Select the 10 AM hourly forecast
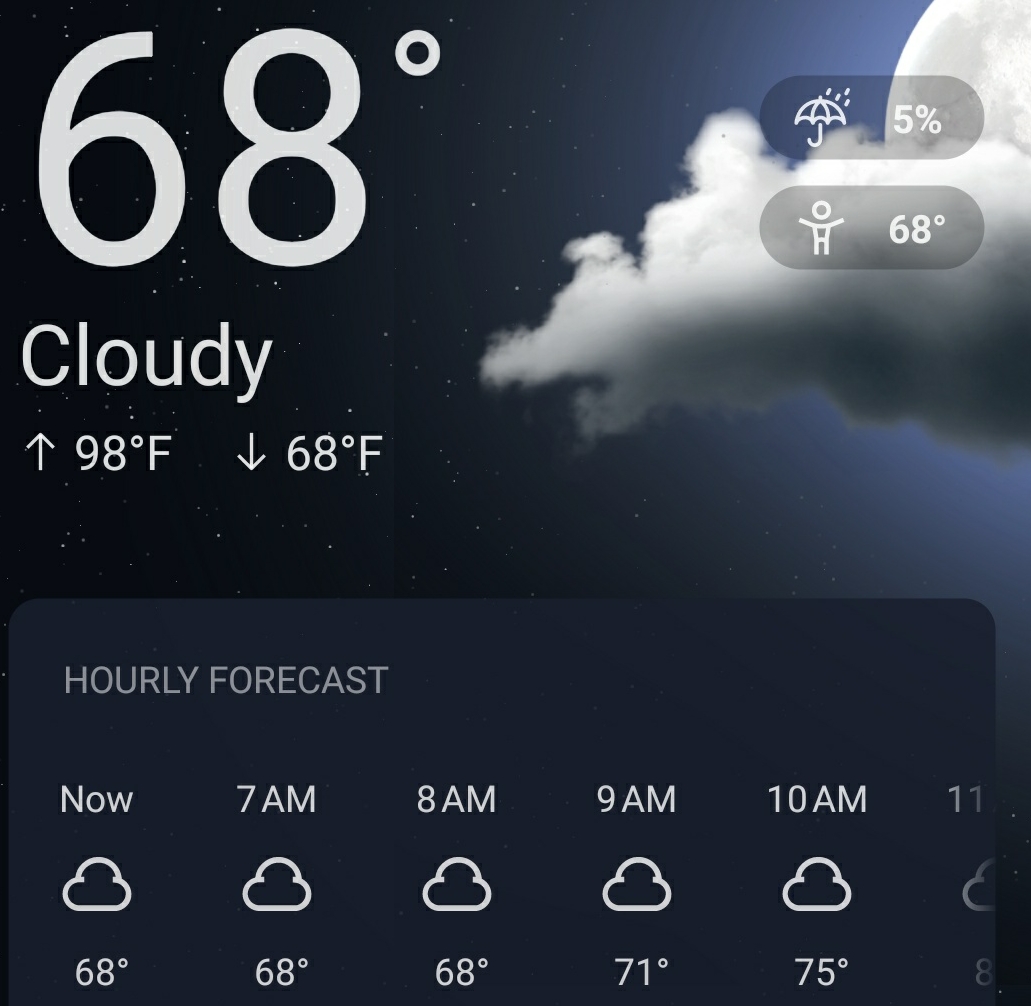The height and width of the screenshot is (1006, 1031). [816, 885]
